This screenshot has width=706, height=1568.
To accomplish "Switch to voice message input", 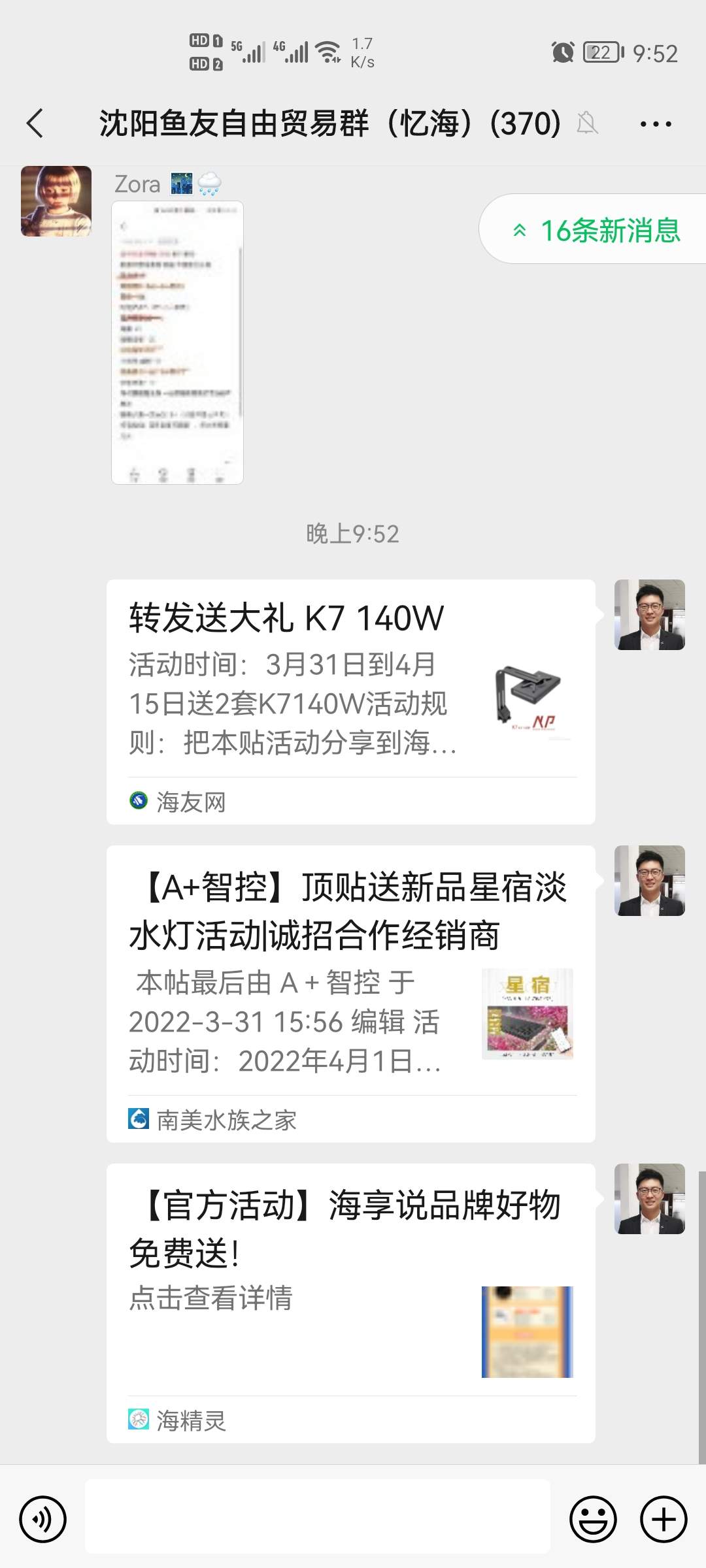I will [x=43, y=1519].
